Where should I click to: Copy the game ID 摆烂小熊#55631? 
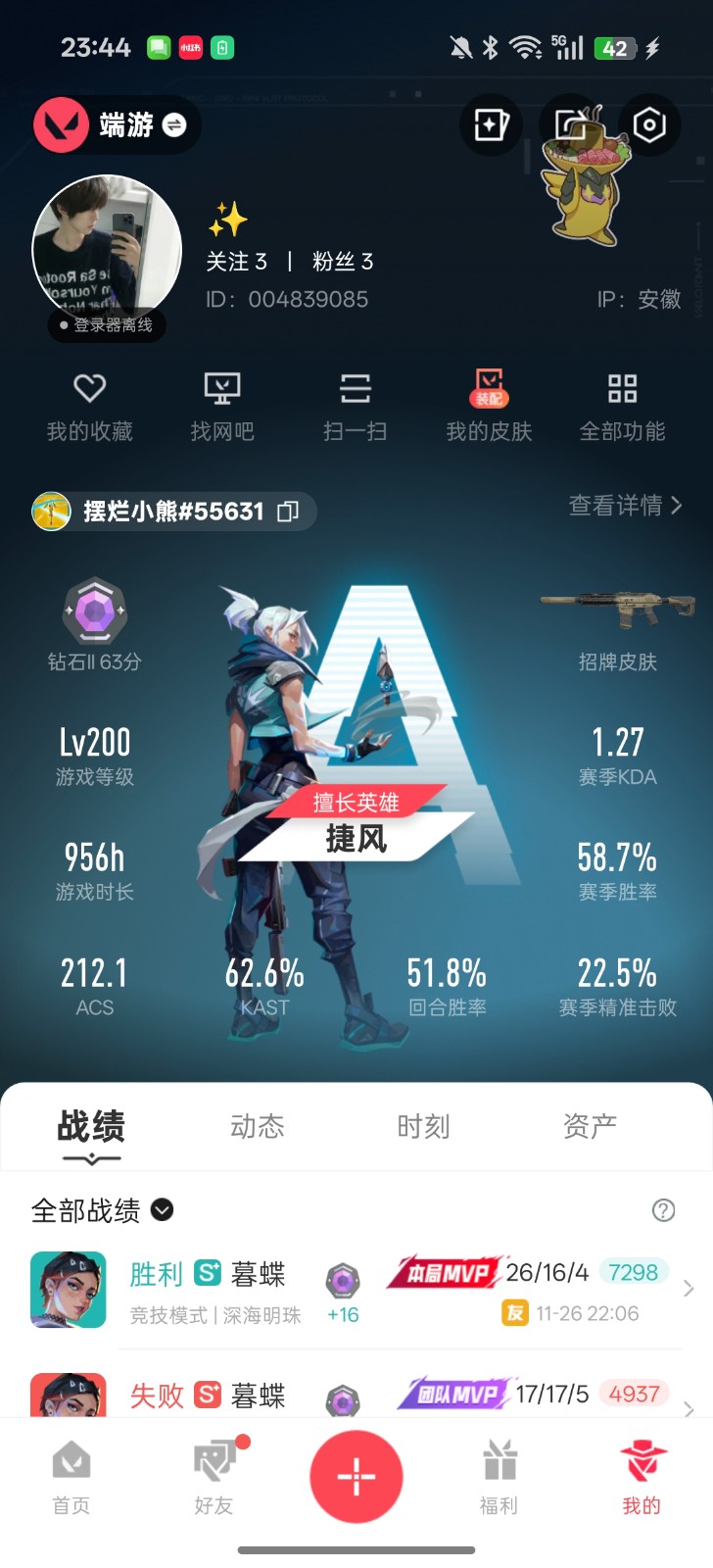(x=288, y=512)
